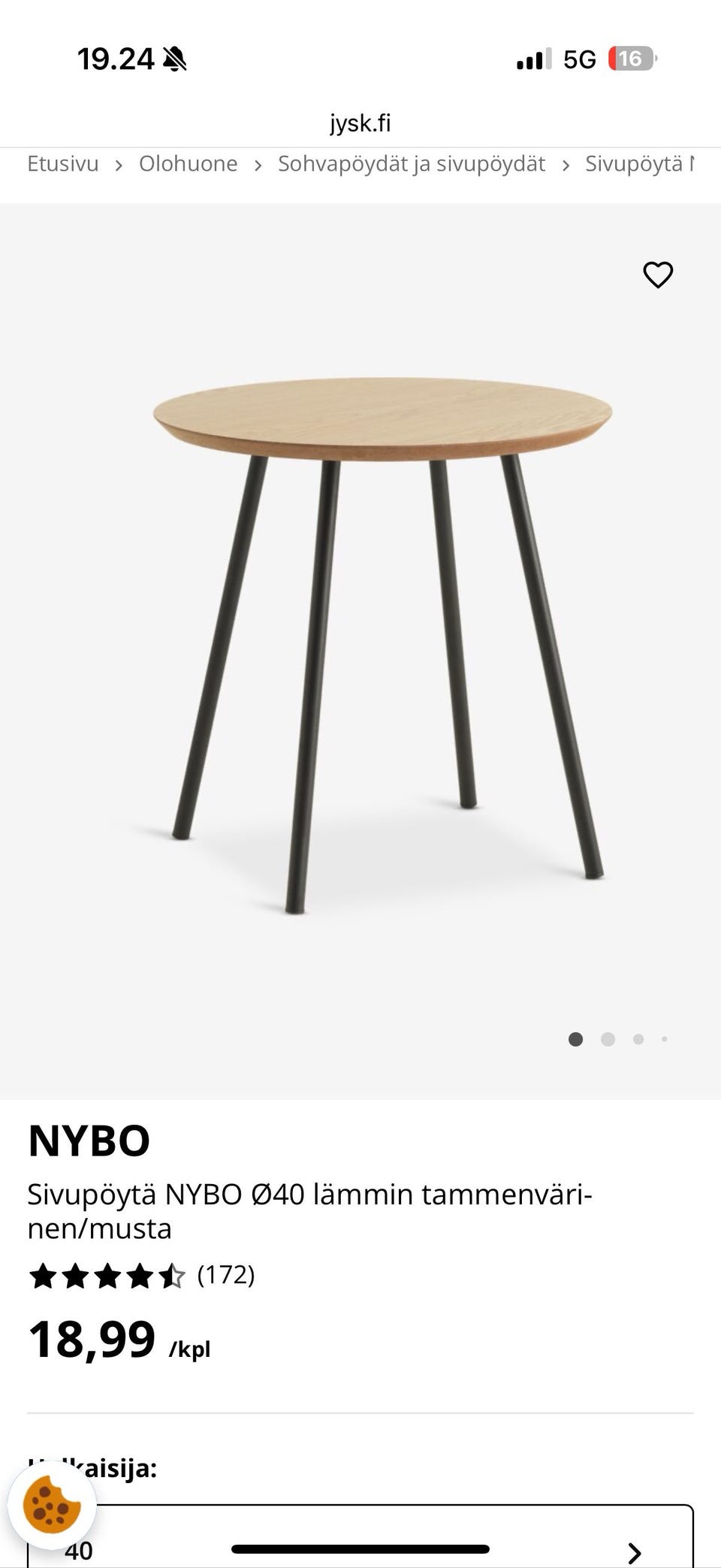The image size is (721, 1568).
Task: Open Sohvapöydät ja sivupöydät breadcrumb
Action: pos(411,164)
